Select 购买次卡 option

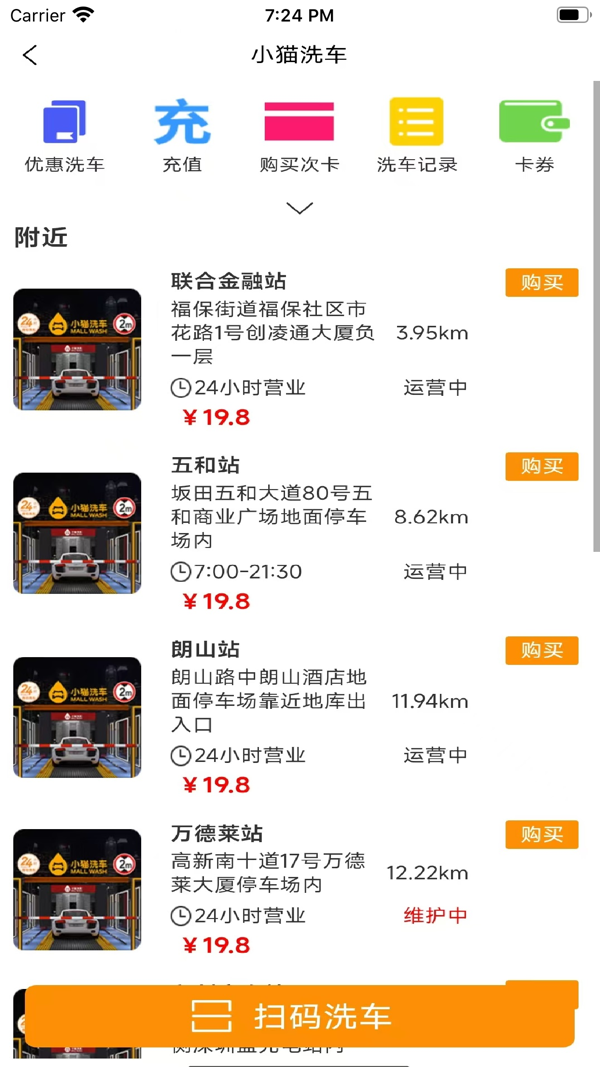coord(299,135)
